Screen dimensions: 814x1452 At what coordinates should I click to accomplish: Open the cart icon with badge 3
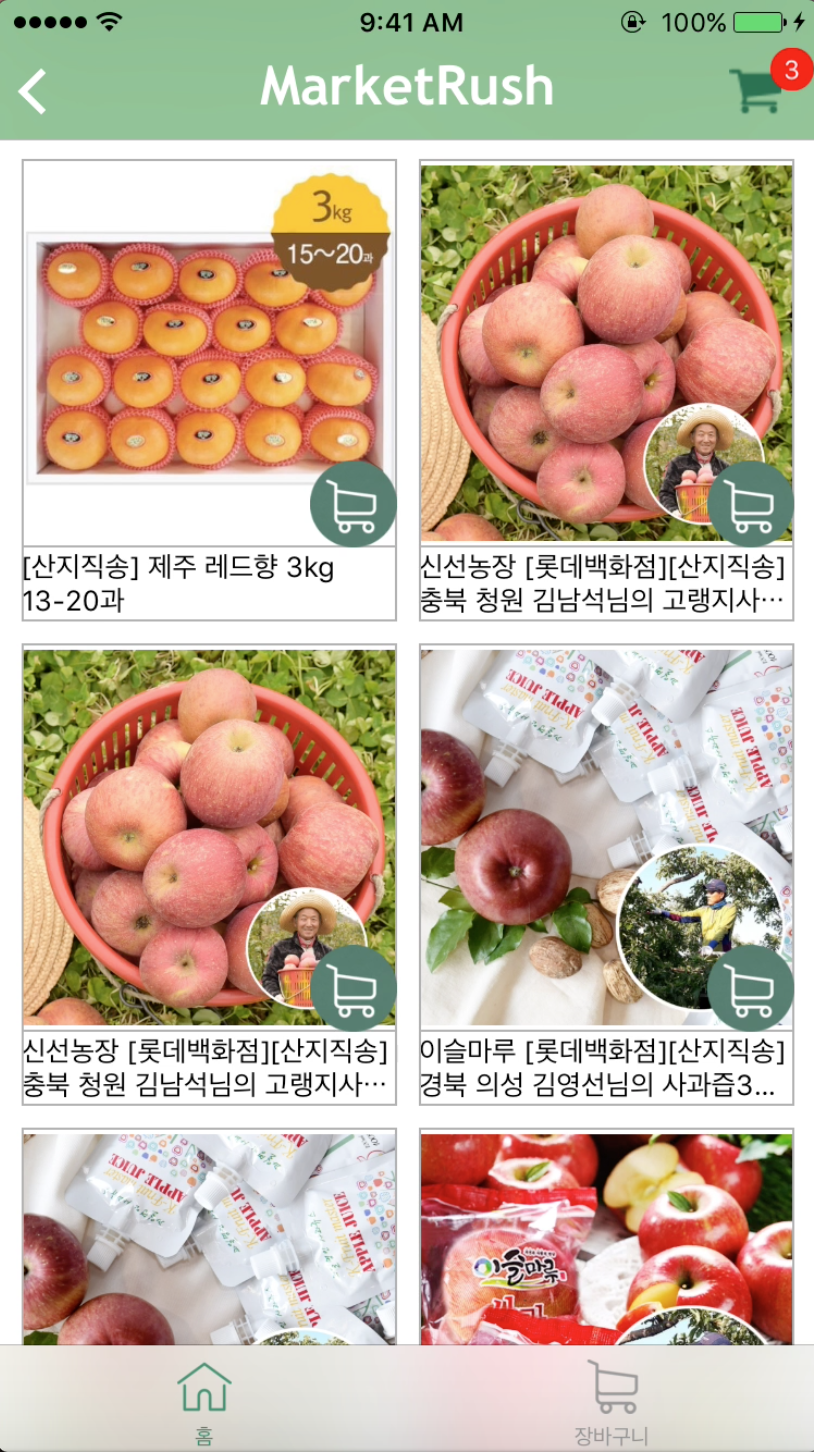(x=757, y=90)
